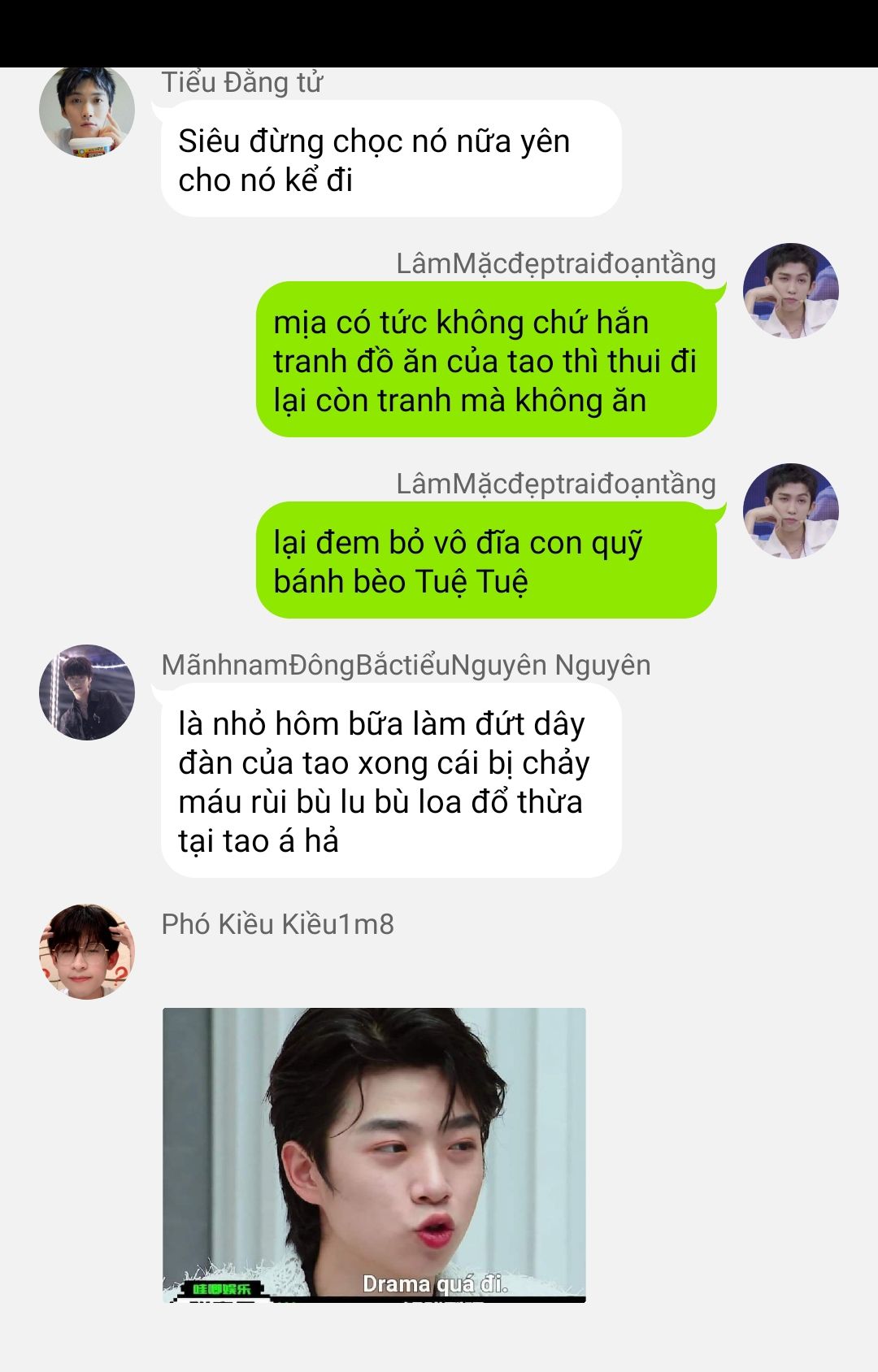Screen dimensions: 878x1372
Task: Open Tiểu Đằng tử's profile avatar
Action: pos(87,111)
